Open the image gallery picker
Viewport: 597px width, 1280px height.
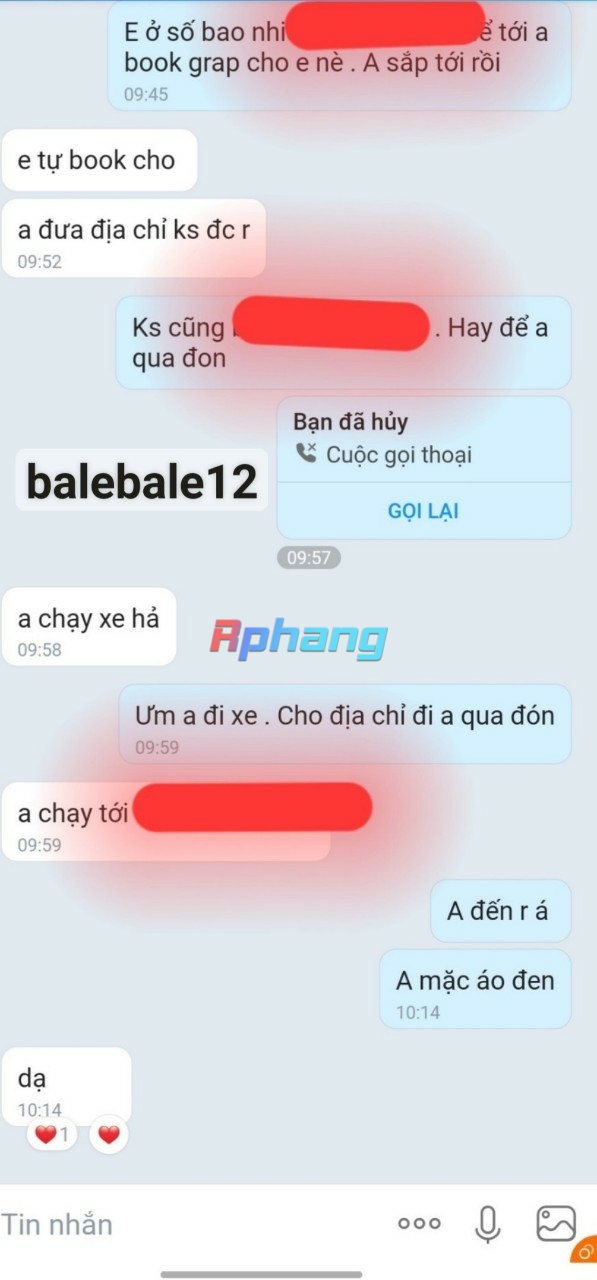pyautogui.click(x=556, y=1224)
